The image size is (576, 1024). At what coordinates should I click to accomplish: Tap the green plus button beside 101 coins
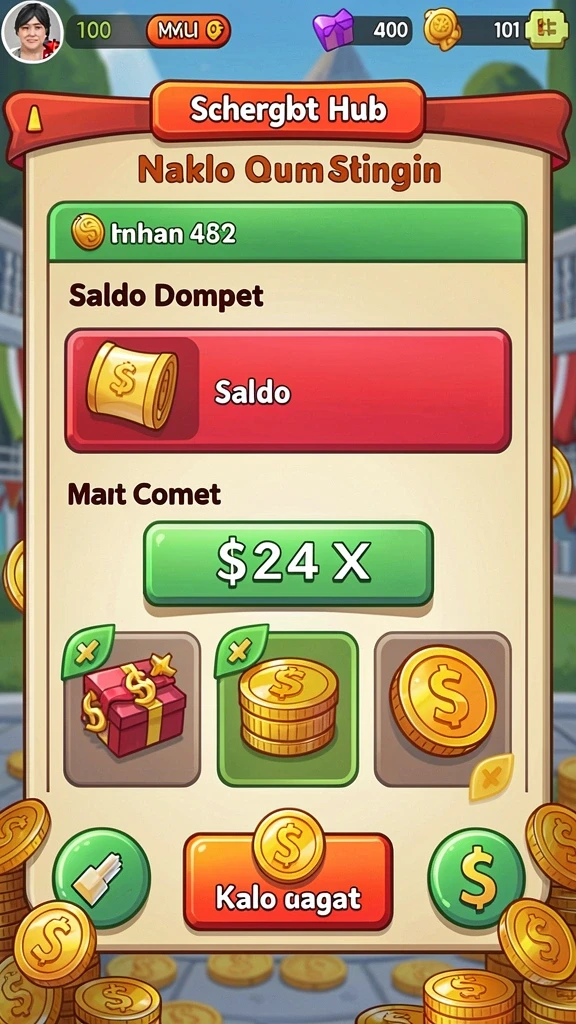click(547, 30)
